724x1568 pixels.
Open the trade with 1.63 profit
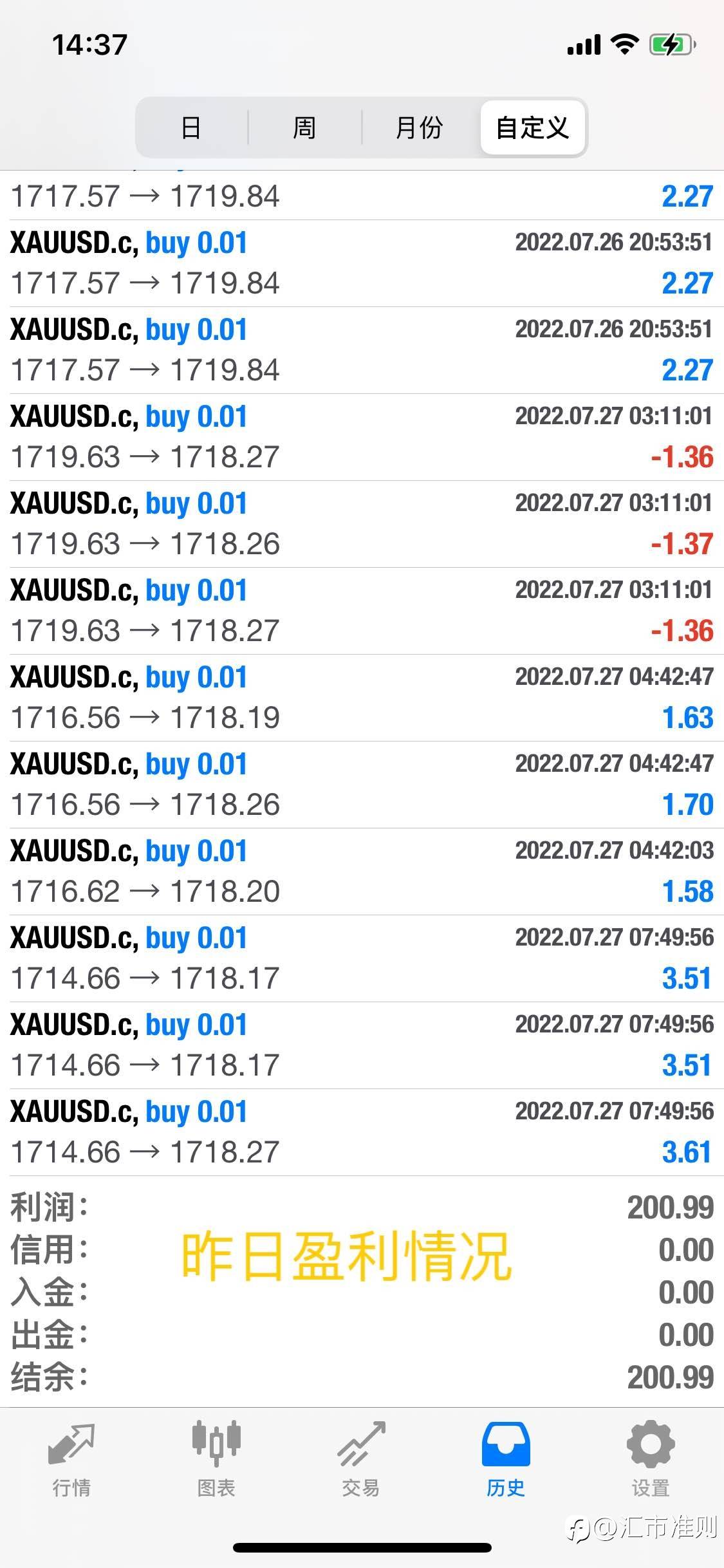point(362,698)
